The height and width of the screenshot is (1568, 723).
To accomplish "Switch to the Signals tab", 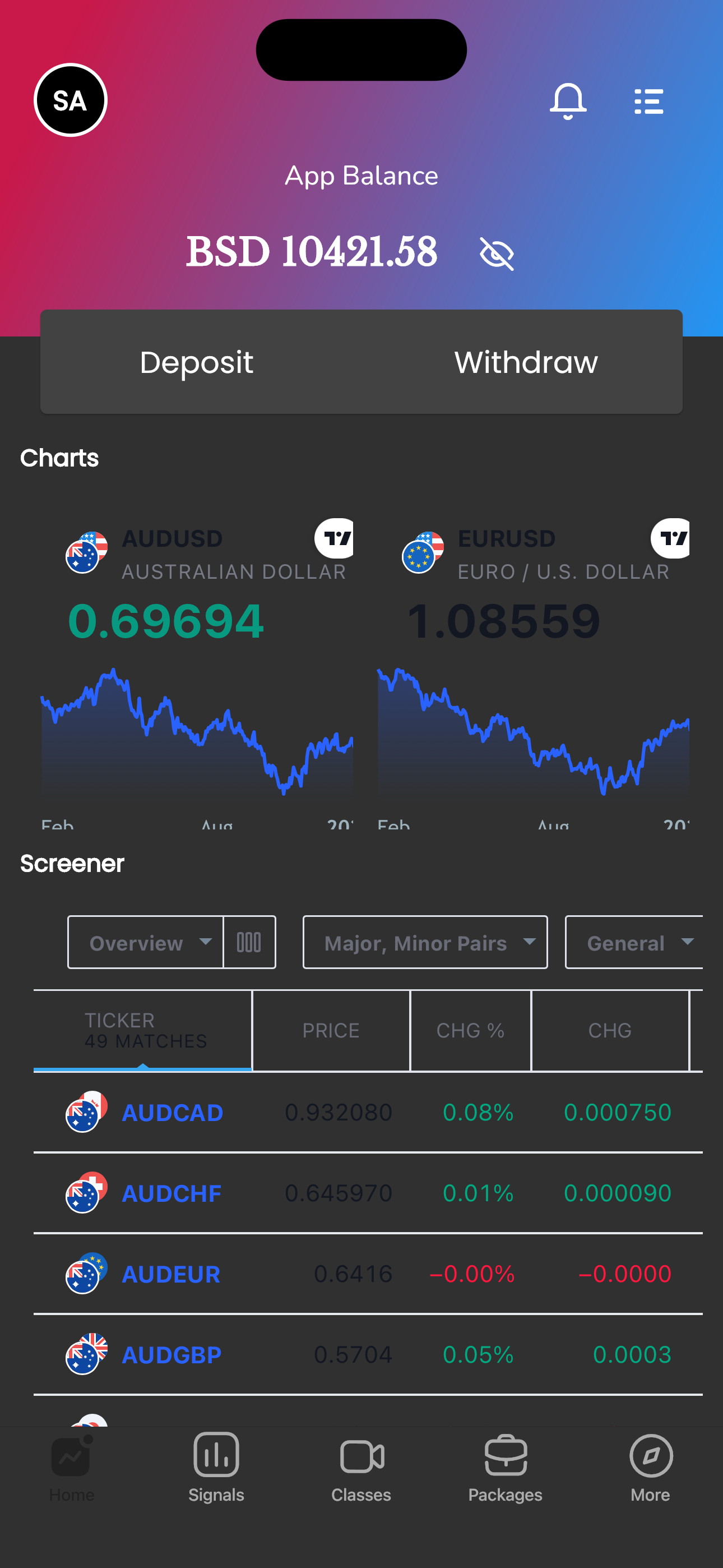I will (x=216, y=1467).
